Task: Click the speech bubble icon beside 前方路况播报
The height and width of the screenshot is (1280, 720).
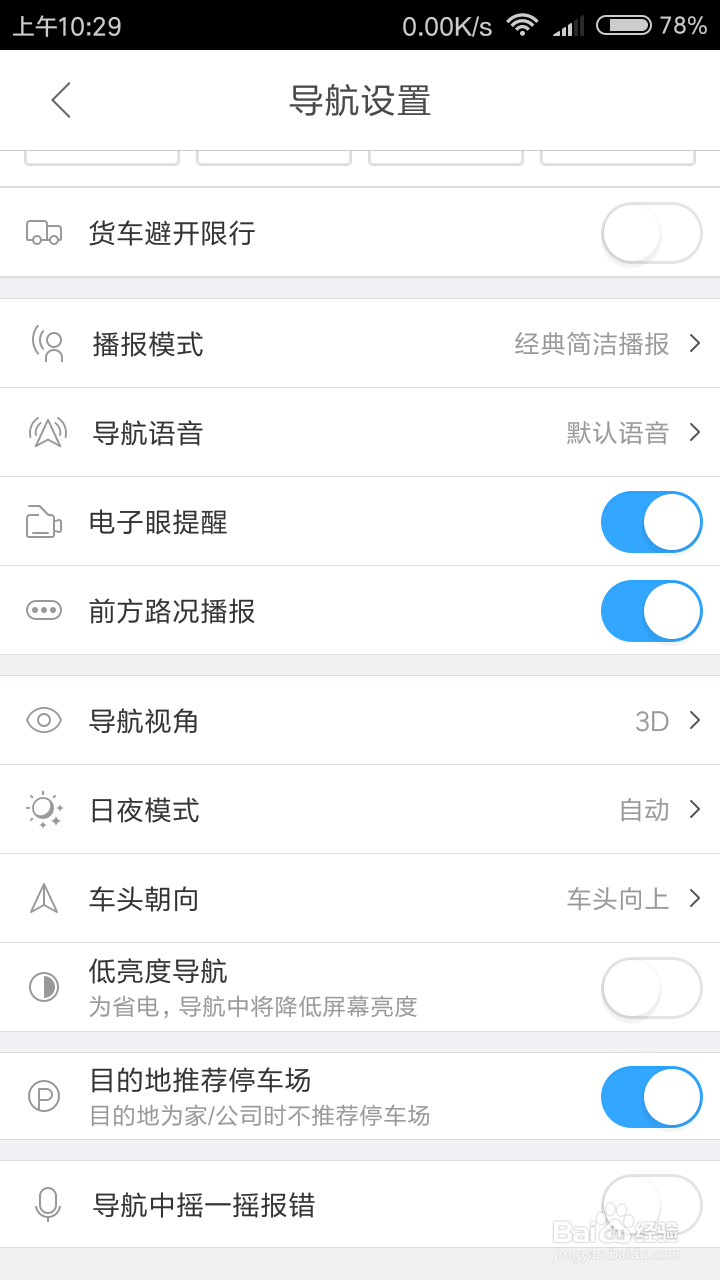Action: coord(43,610)
